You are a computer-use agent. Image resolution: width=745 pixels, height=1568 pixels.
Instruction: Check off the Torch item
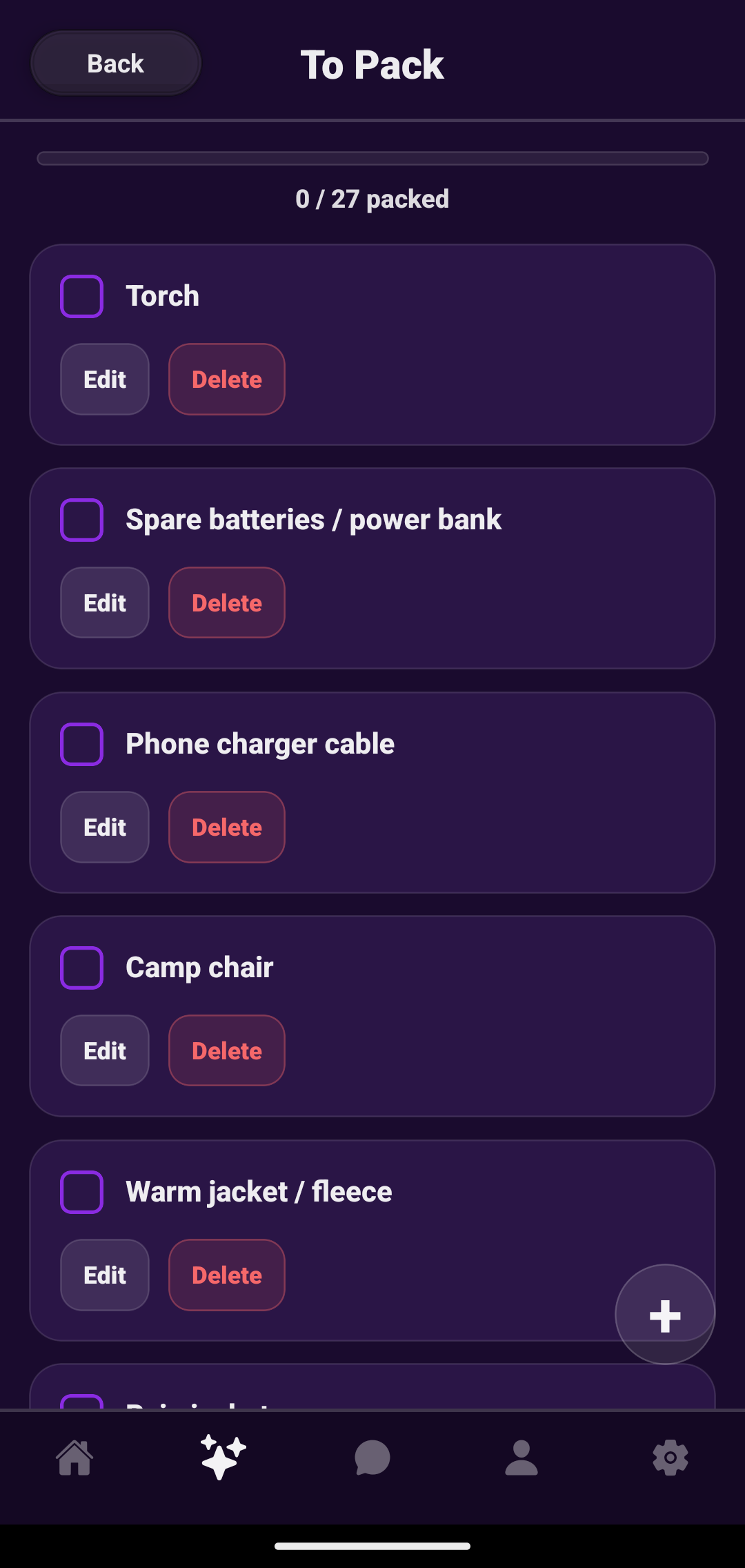click(x=82, y=296)
